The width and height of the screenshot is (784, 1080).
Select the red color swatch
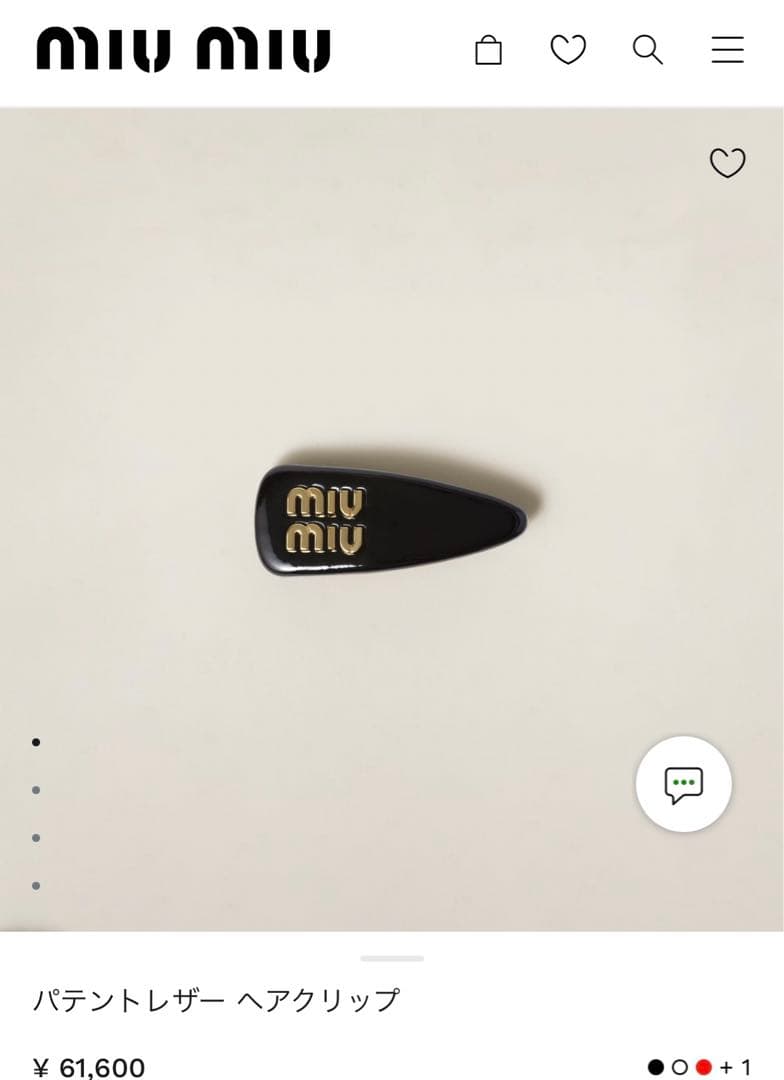[x=703, y=1067]
